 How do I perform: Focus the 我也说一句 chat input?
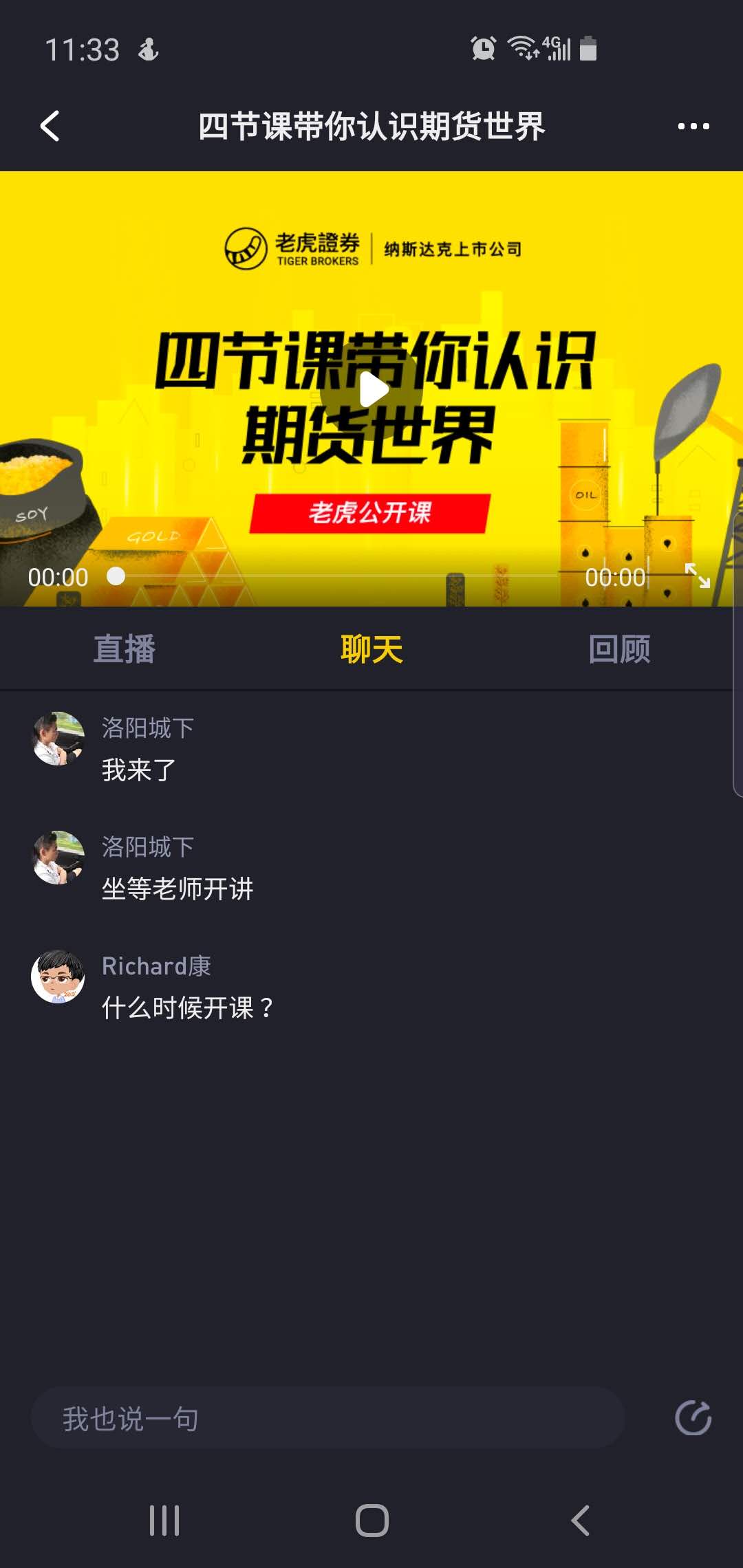click(x=327, y=1418)
